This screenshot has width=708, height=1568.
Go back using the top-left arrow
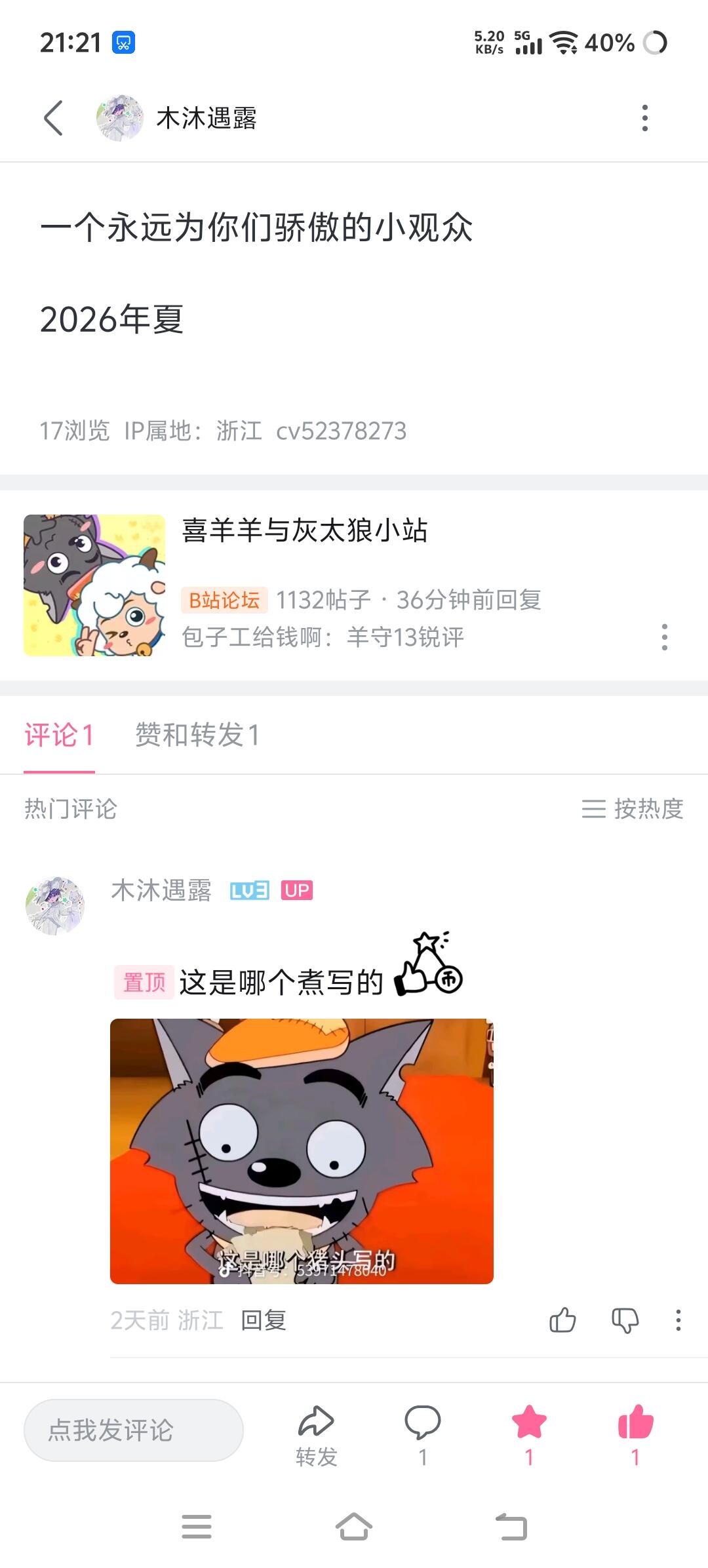[x=53, y=118]
